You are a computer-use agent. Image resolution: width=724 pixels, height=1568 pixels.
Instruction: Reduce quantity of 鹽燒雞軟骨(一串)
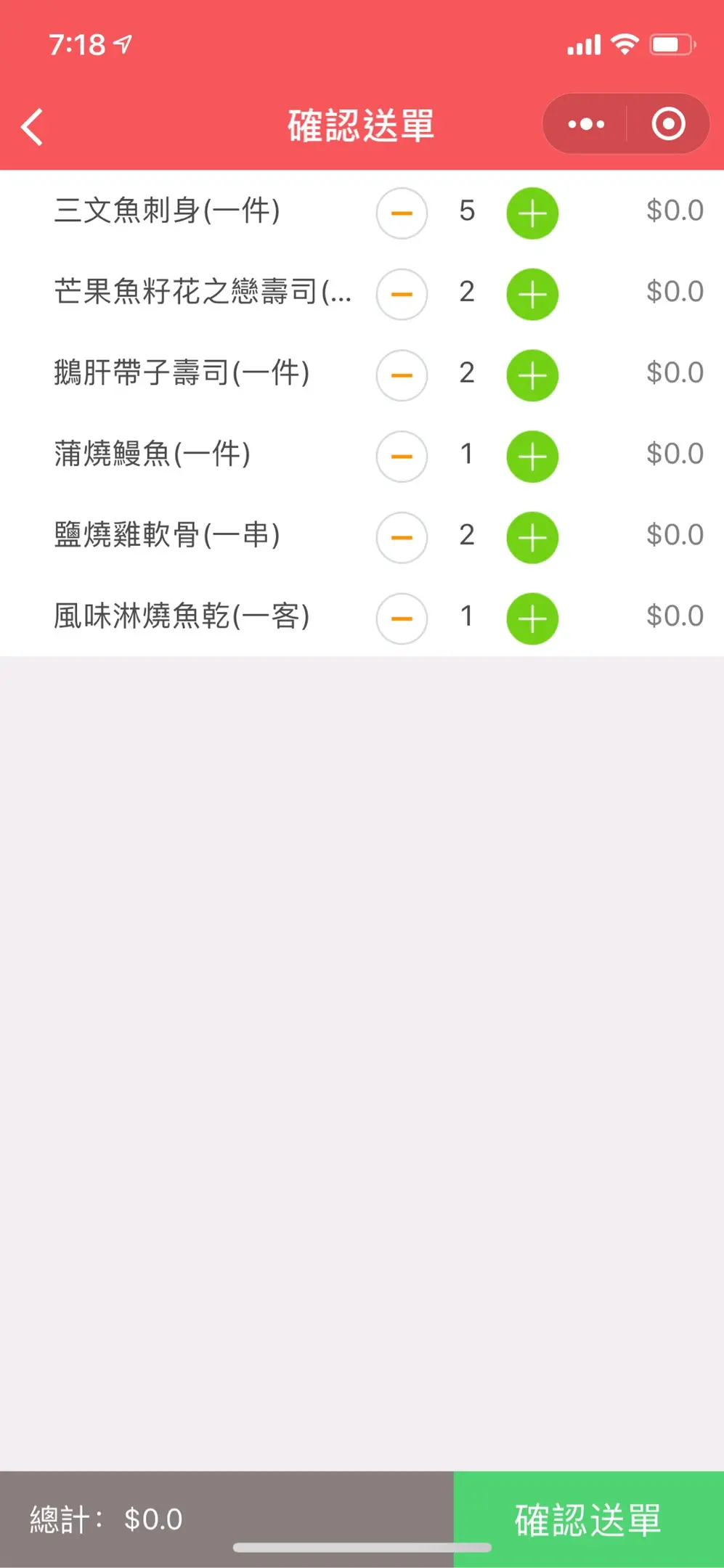click(x=402, y=538)
